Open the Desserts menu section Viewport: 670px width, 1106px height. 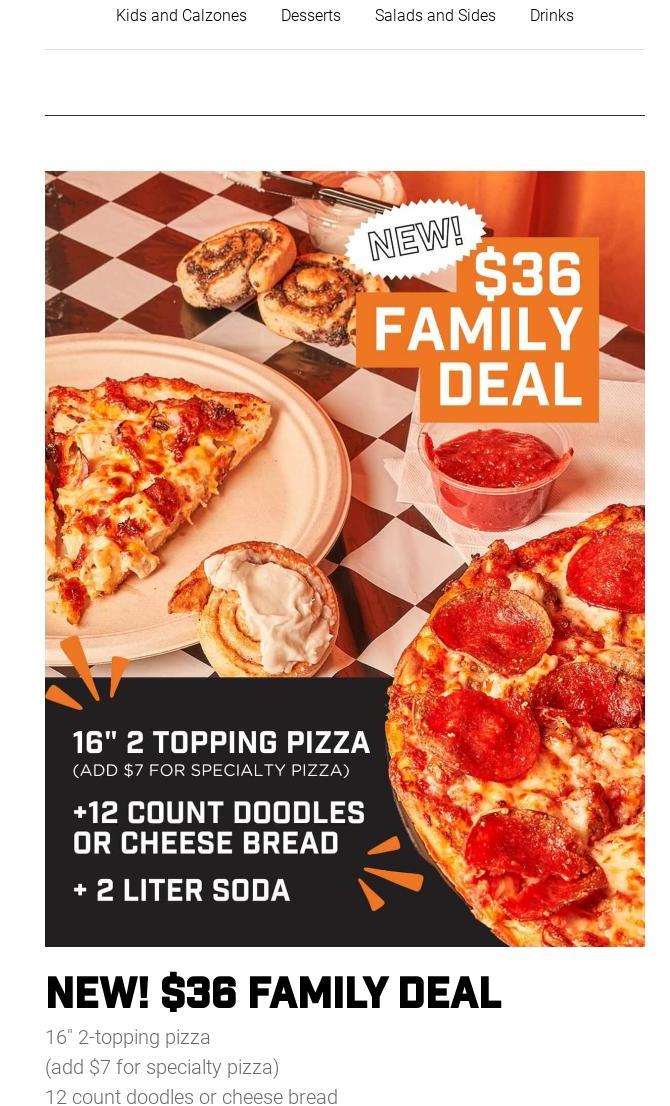pyautogui.click(x=310, y=16)
